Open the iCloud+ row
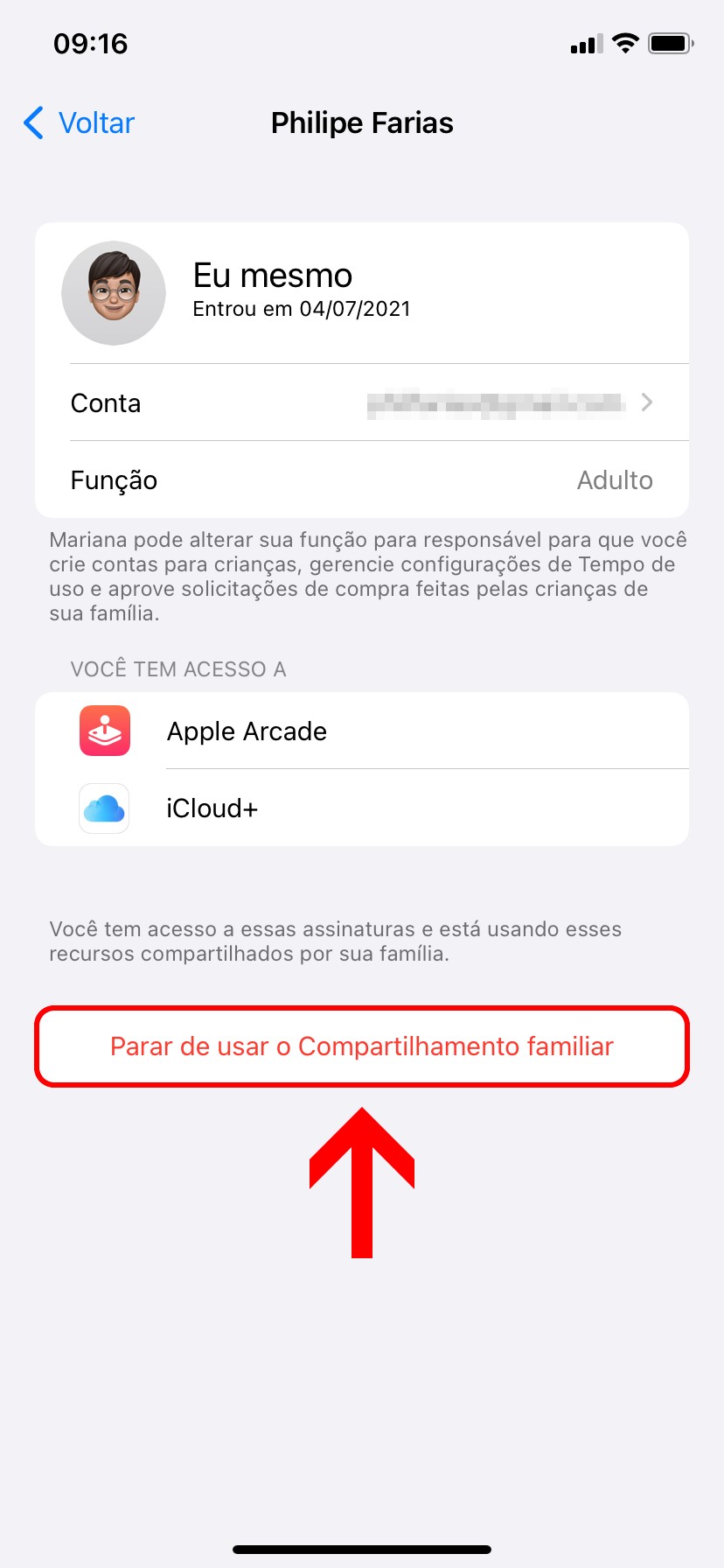The width and height of the screenshot is (724, 1568). click(x=362, y=808)
